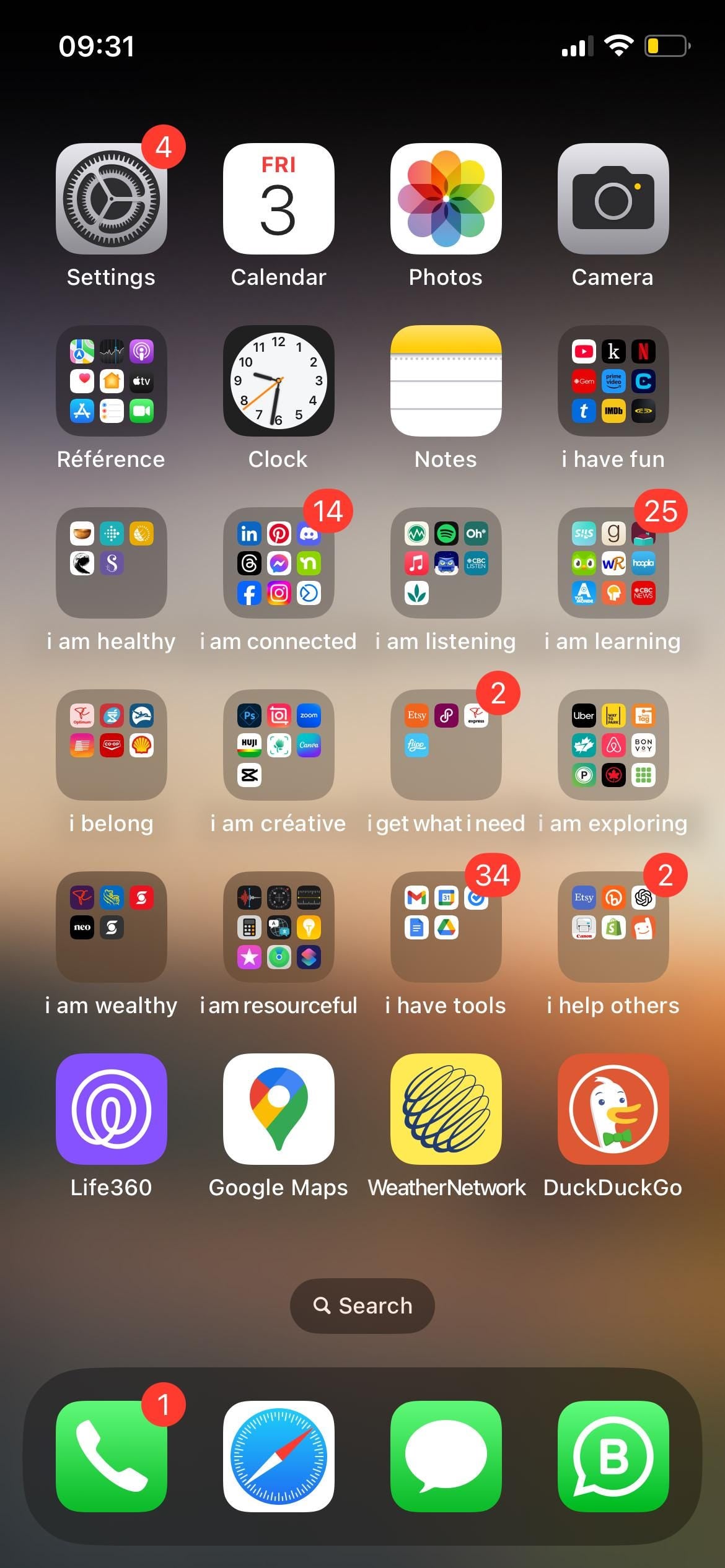Launch the Calendar app showing Friday 3
The width and height of the screenshot is (725, 1568).
click(x=278, y=199)
